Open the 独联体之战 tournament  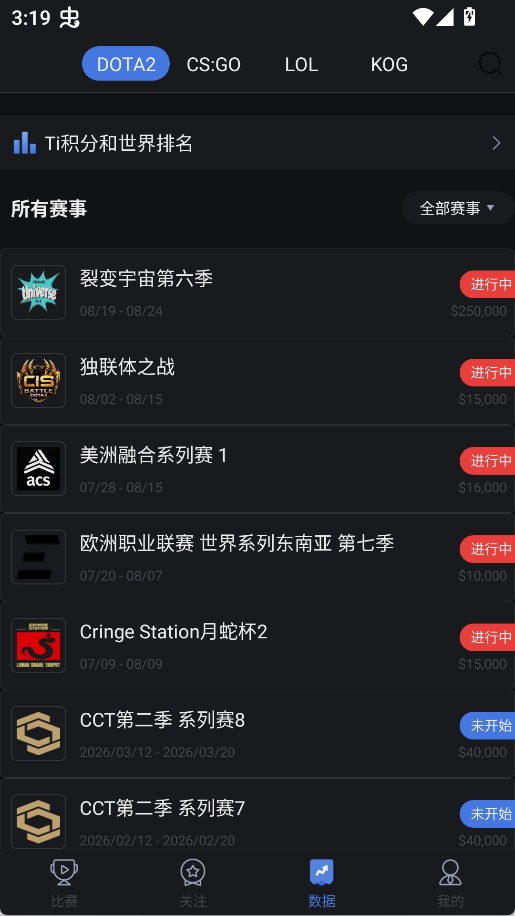tap(258, 380)
